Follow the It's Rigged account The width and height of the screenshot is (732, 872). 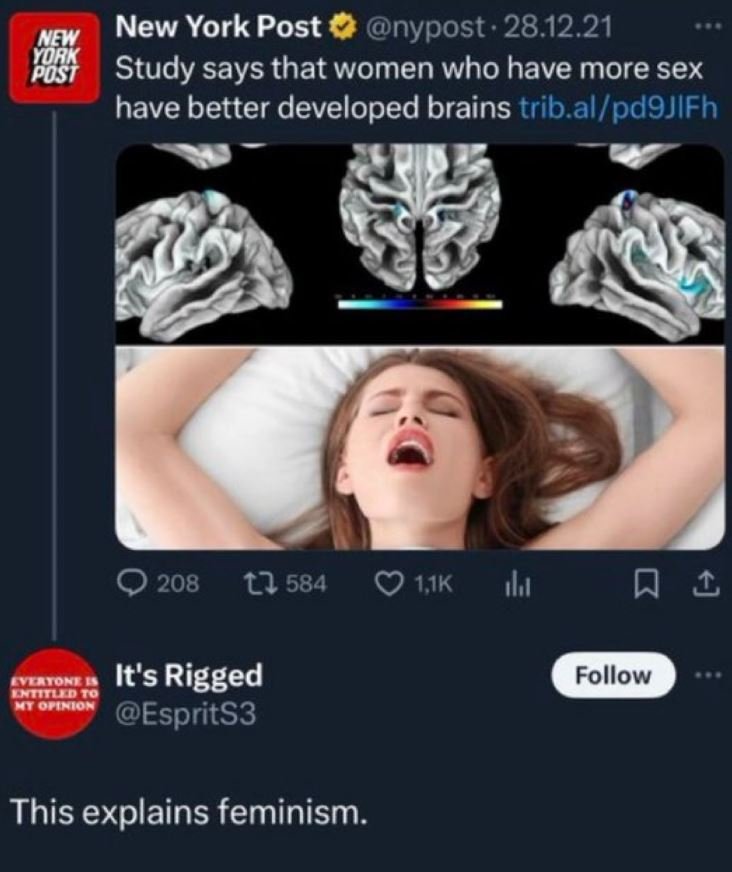613,675
